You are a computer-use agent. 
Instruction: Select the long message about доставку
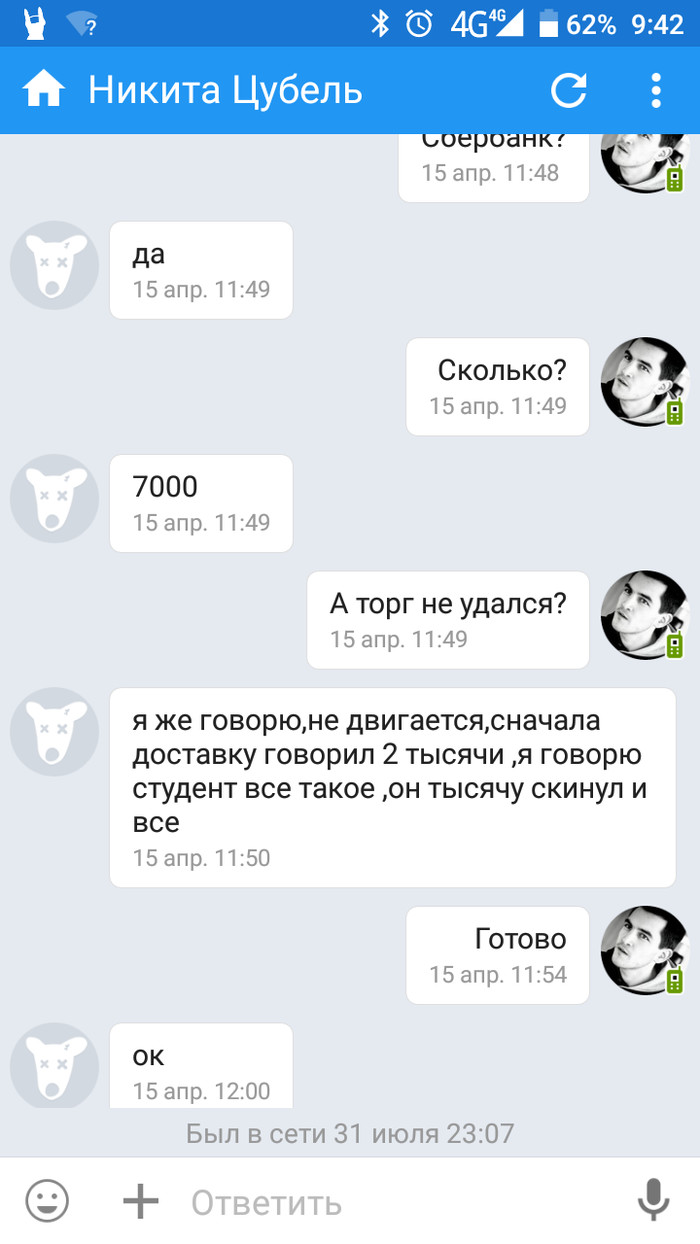(x=392, y=786)
